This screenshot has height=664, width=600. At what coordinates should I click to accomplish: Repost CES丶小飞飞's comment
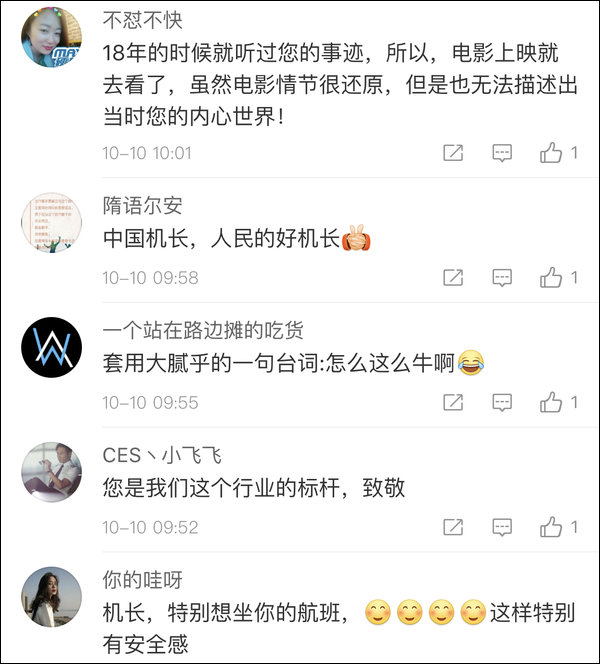click(x=453, y=527)
